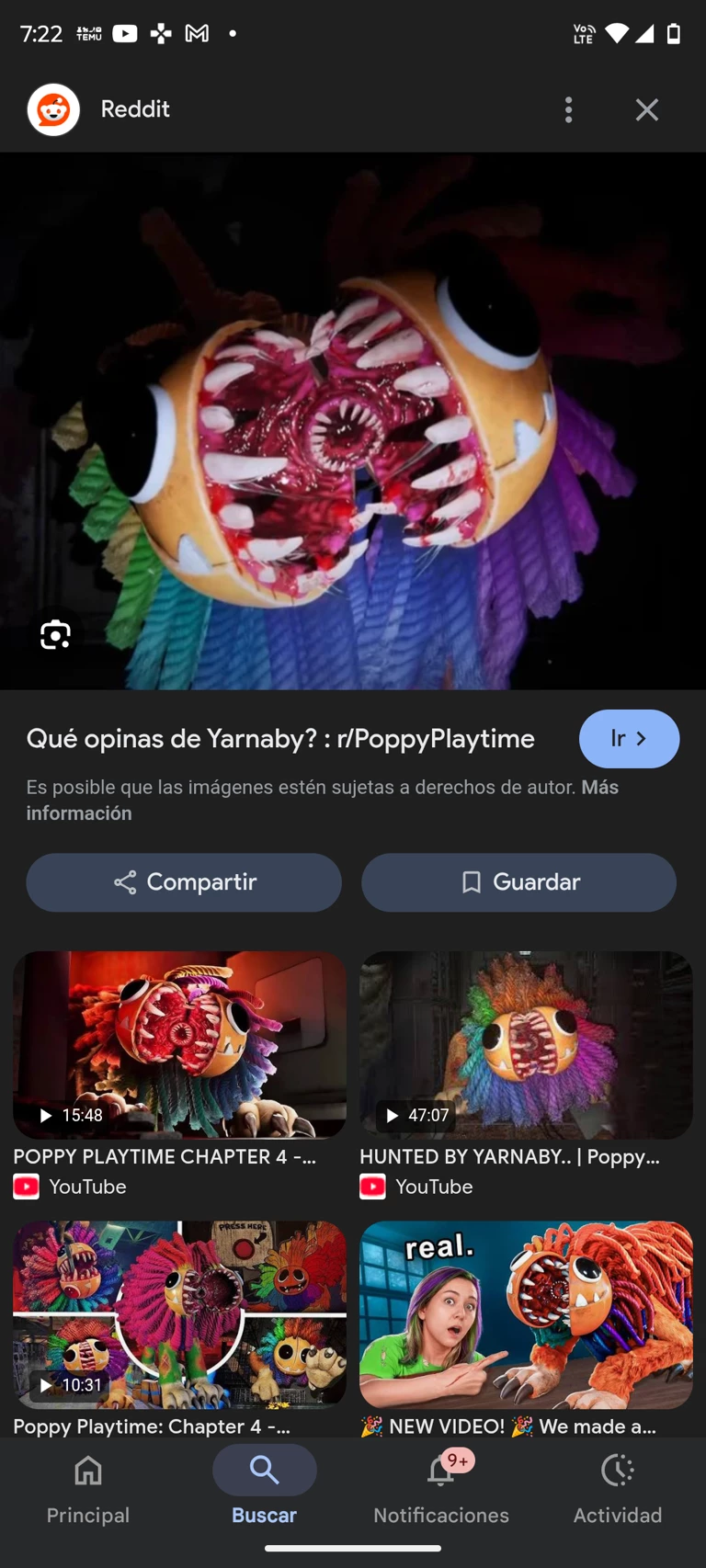Save the image with Guardar

pos(518,882)
